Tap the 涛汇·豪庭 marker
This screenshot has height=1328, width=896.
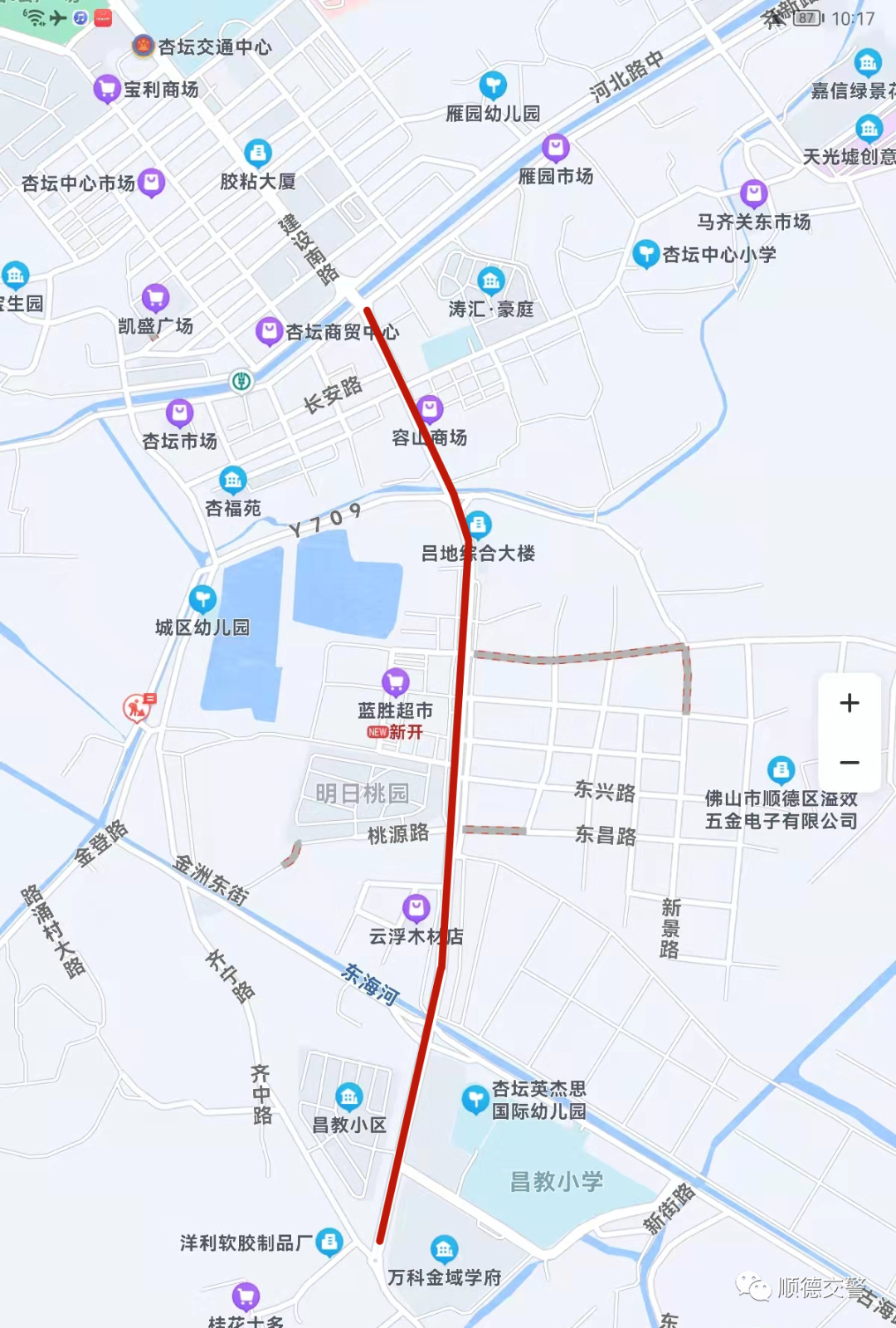tap(491, 281)
